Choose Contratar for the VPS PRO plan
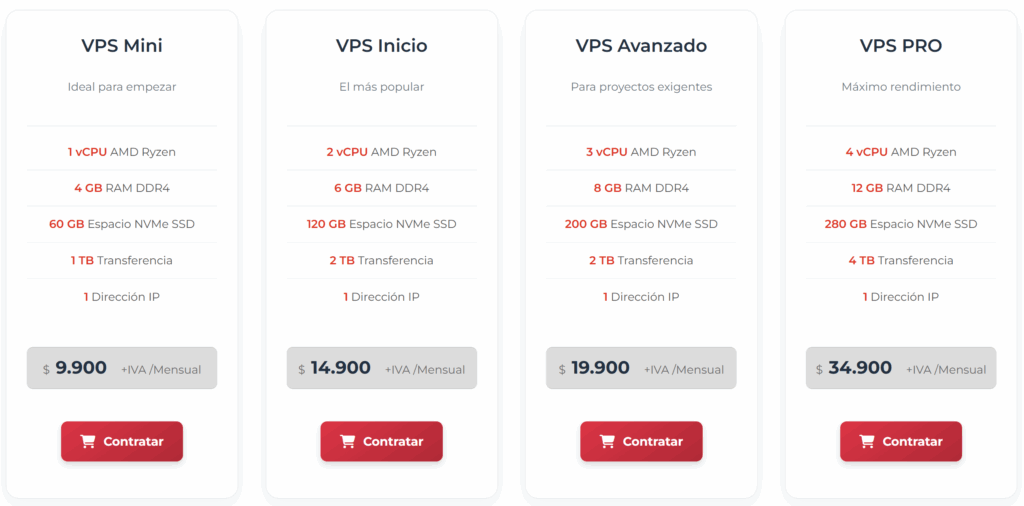Screen dimensions: 1024x506 [900, 441]
